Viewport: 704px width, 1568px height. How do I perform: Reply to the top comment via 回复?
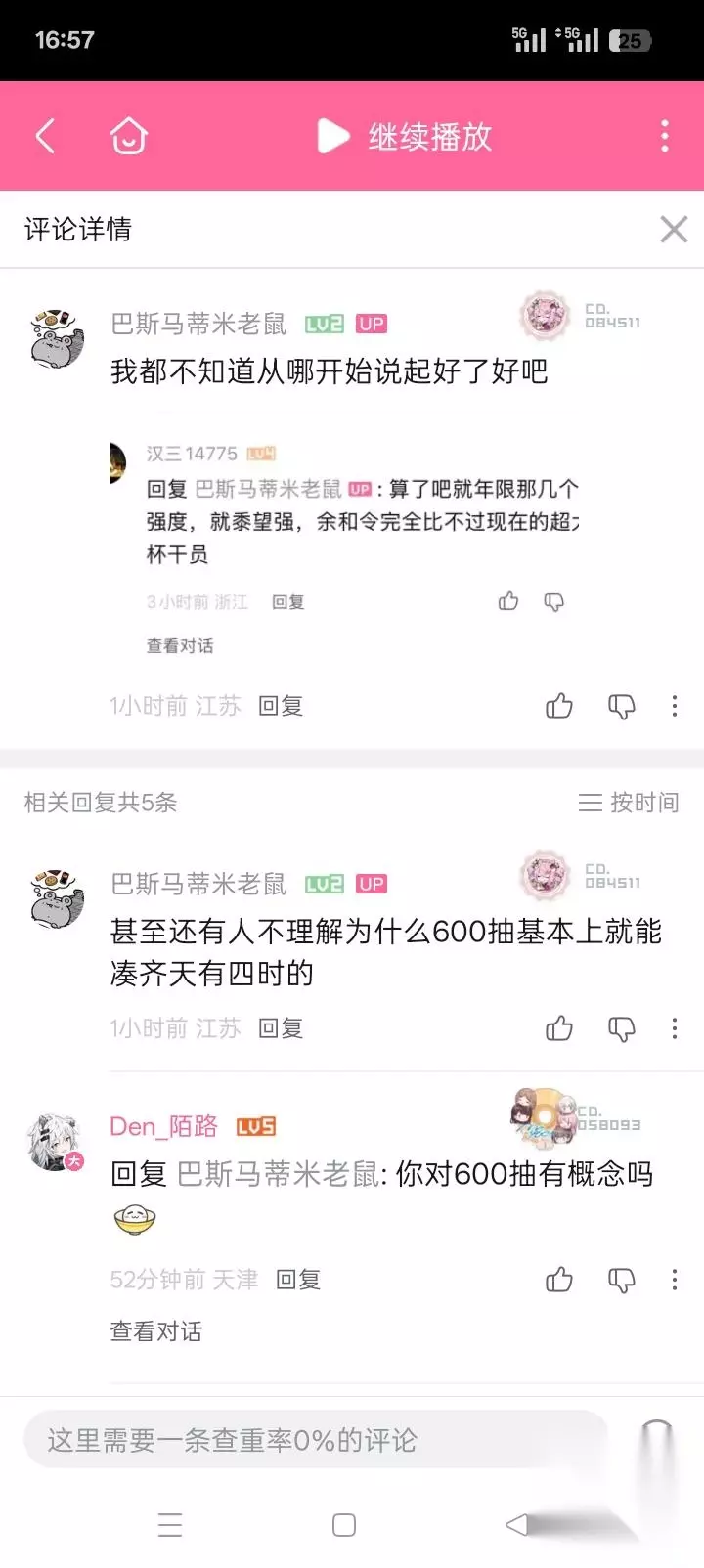tap(281, 706)
